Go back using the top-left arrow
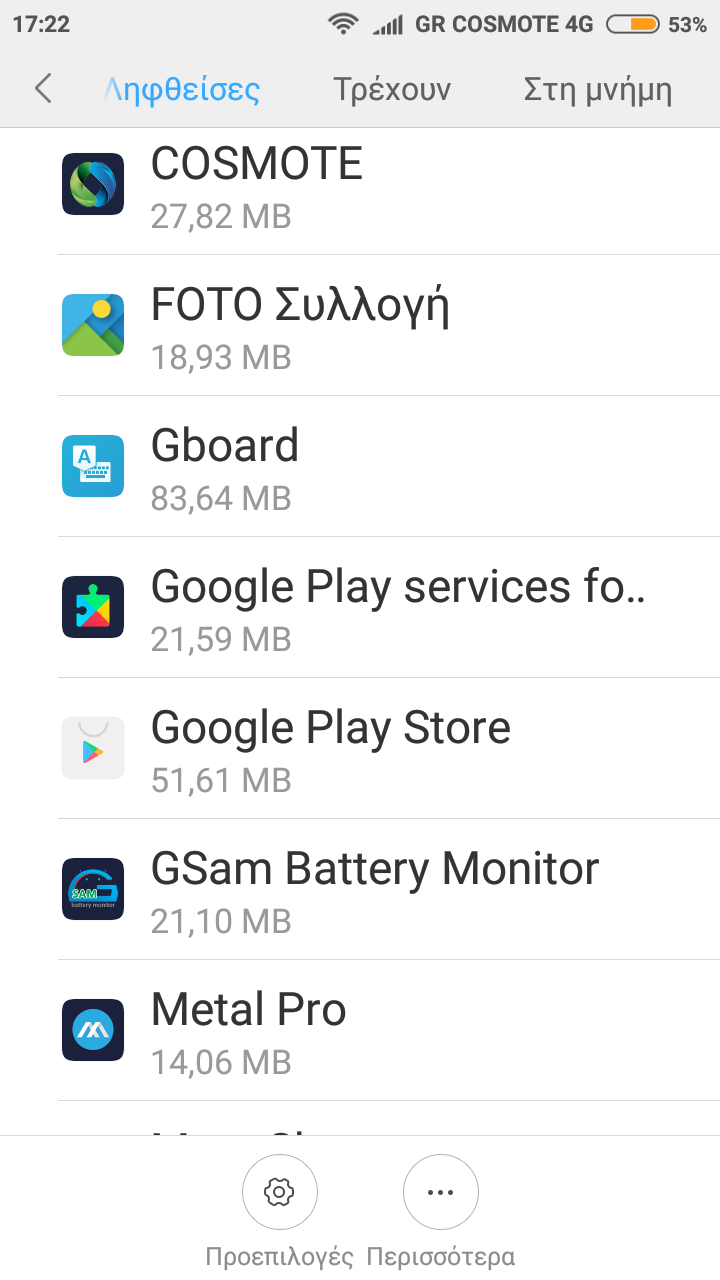The height and width of the screenshot is (1280, 720). (43, 89)
